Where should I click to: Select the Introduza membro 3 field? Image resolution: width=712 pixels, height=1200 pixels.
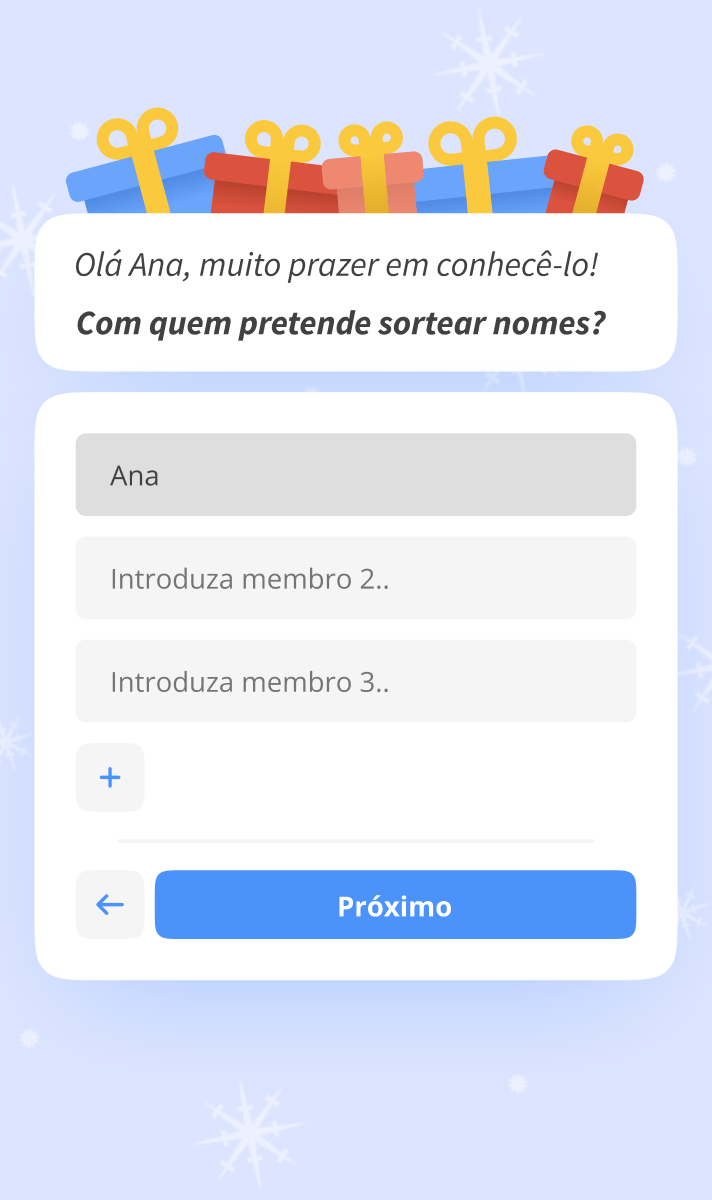click(x=355, y=681)
